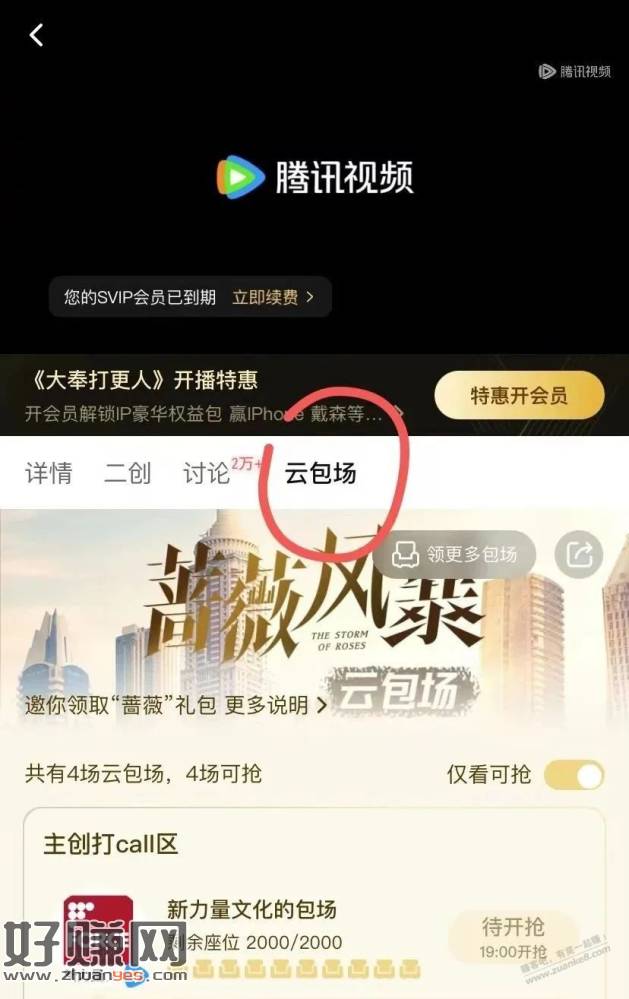Toggle the 仅看可抢 switch
Image resolution: width=629 pixels, height=999 pixels.
[x=574, y=775]
